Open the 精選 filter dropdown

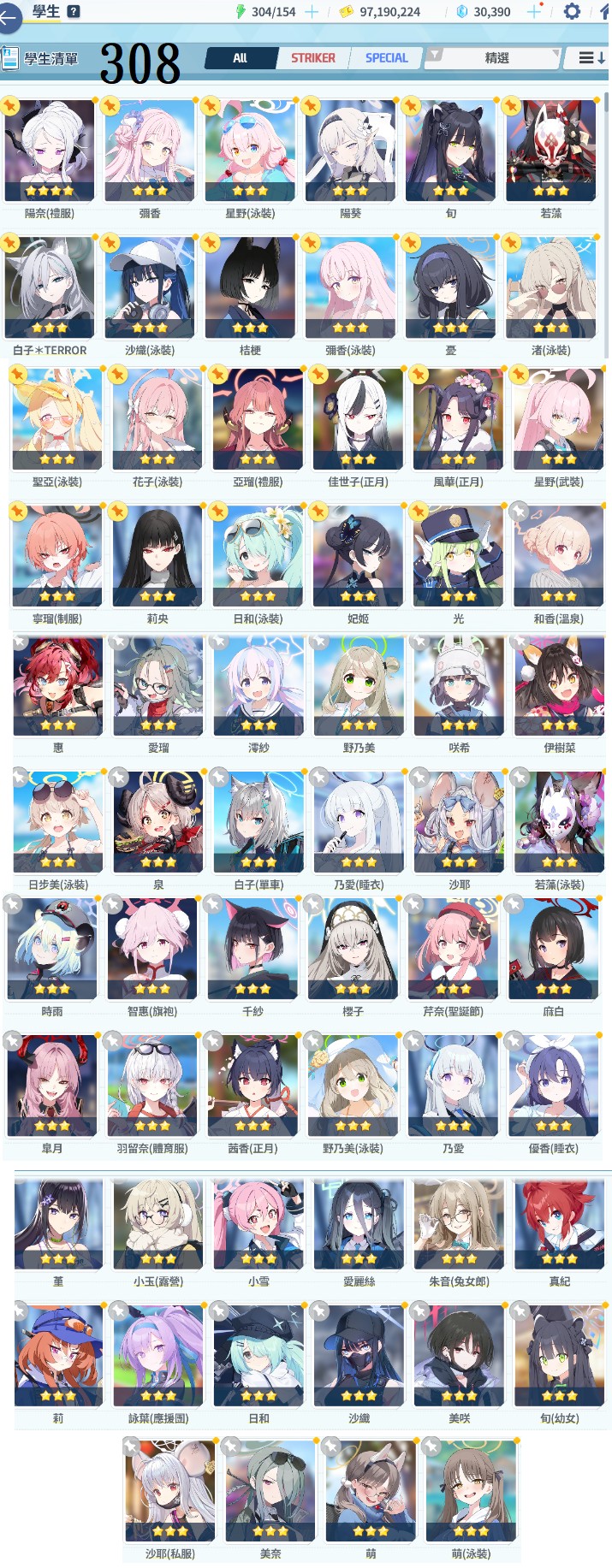[496, 58]
